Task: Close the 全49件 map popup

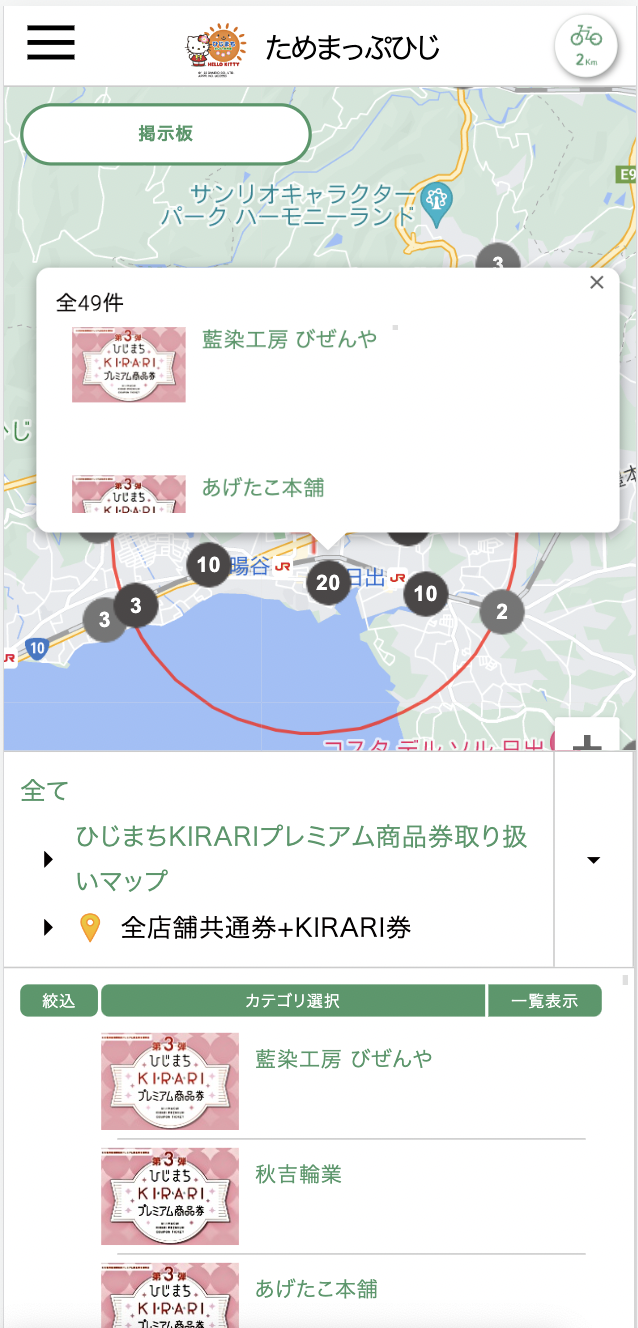Action: (597, 283)
